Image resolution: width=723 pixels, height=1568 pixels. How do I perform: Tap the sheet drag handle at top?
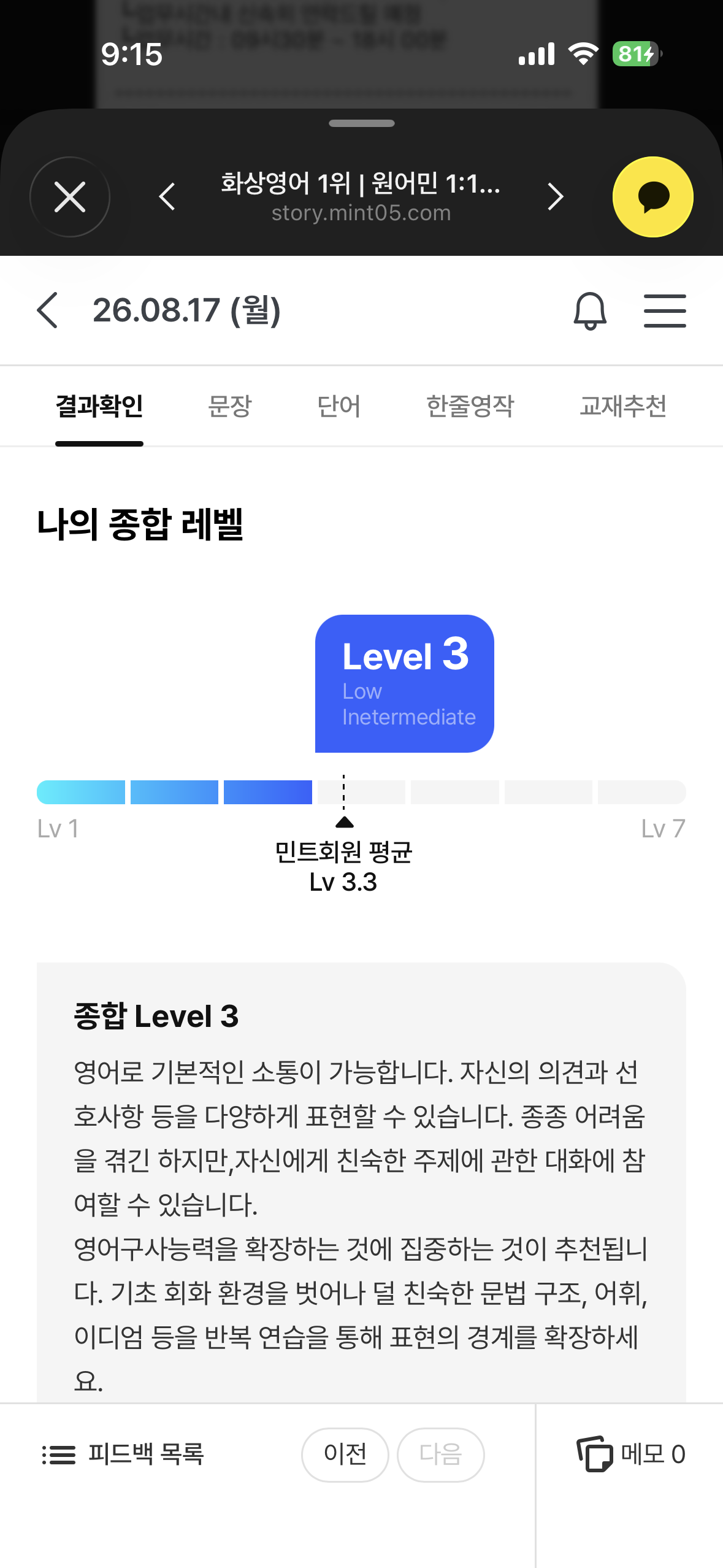click(362, 123)
